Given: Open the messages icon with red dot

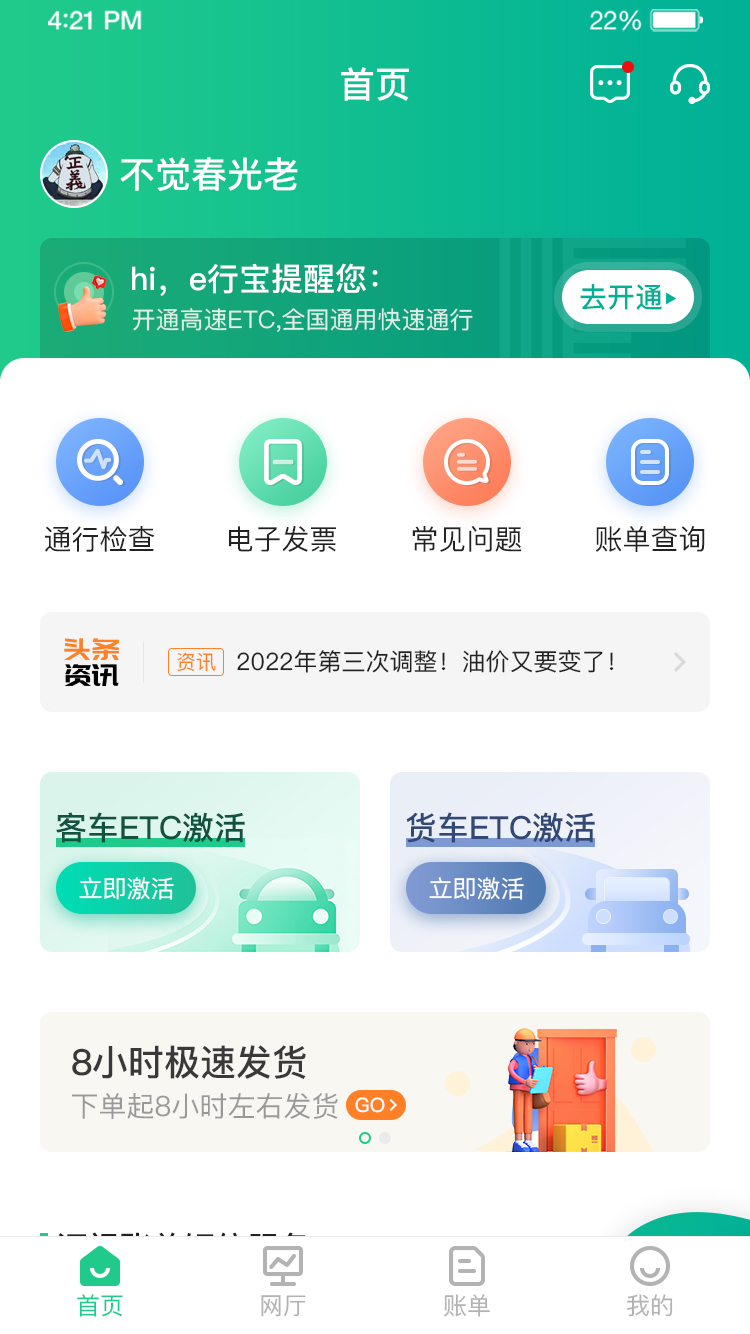Looking at the screenshot, I should point(610,85).
